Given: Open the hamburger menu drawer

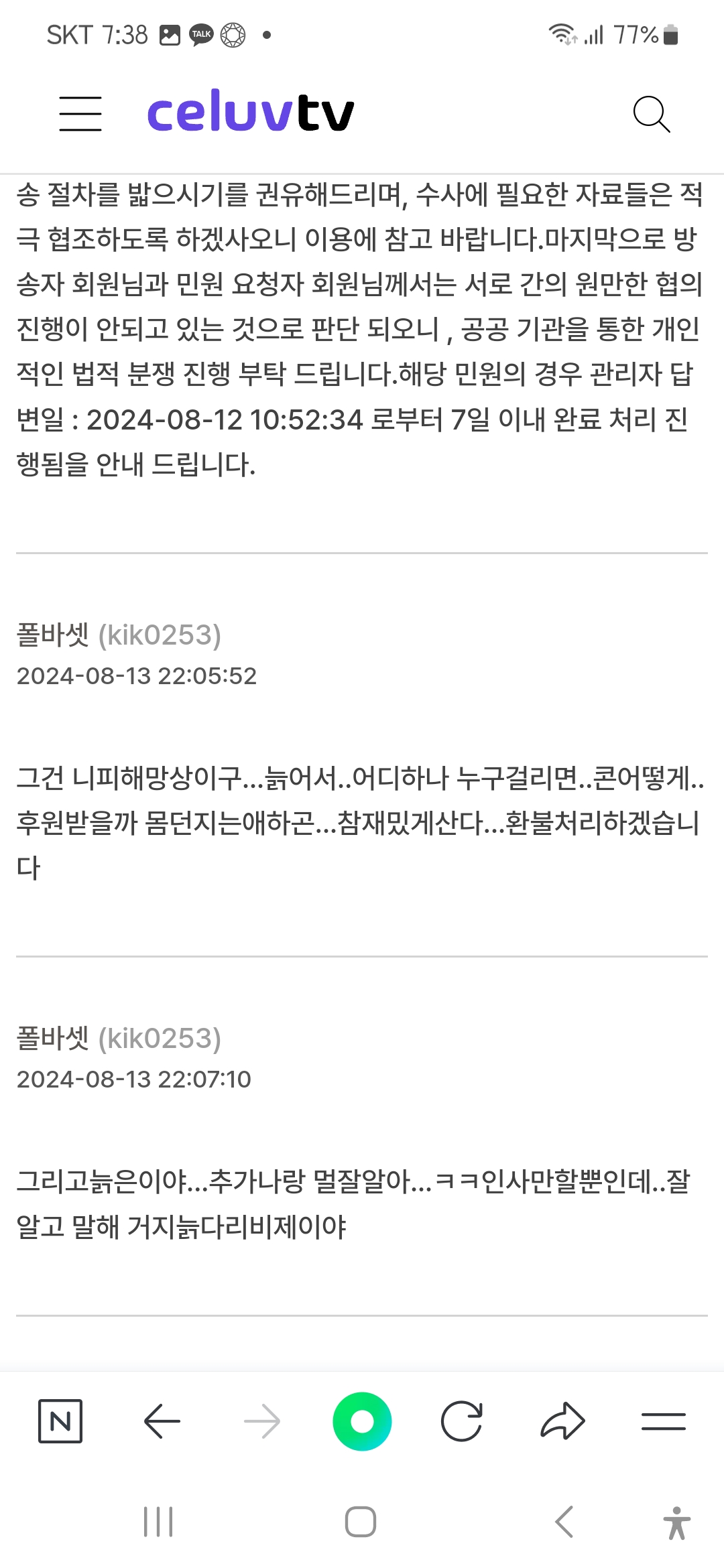Looking at the screenshot, I should coord(80,113).
